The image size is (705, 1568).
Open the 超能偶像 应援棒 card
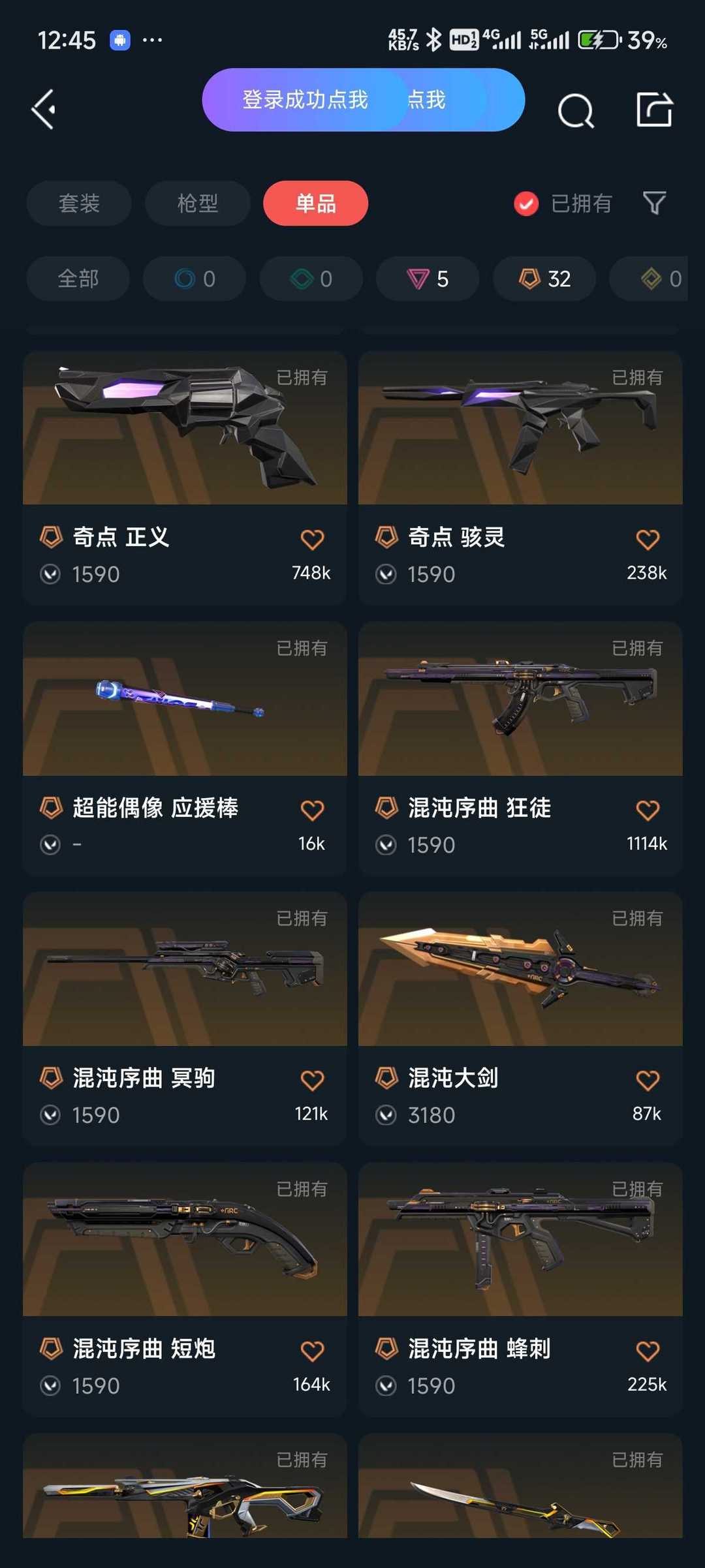(185, 748)
